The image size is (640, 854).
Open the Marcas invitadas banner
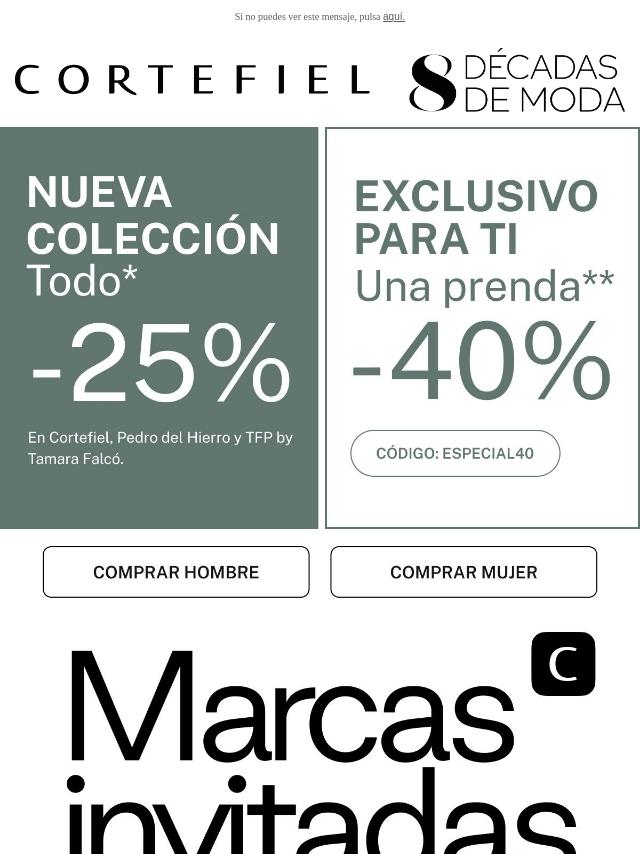coord(320,745)
